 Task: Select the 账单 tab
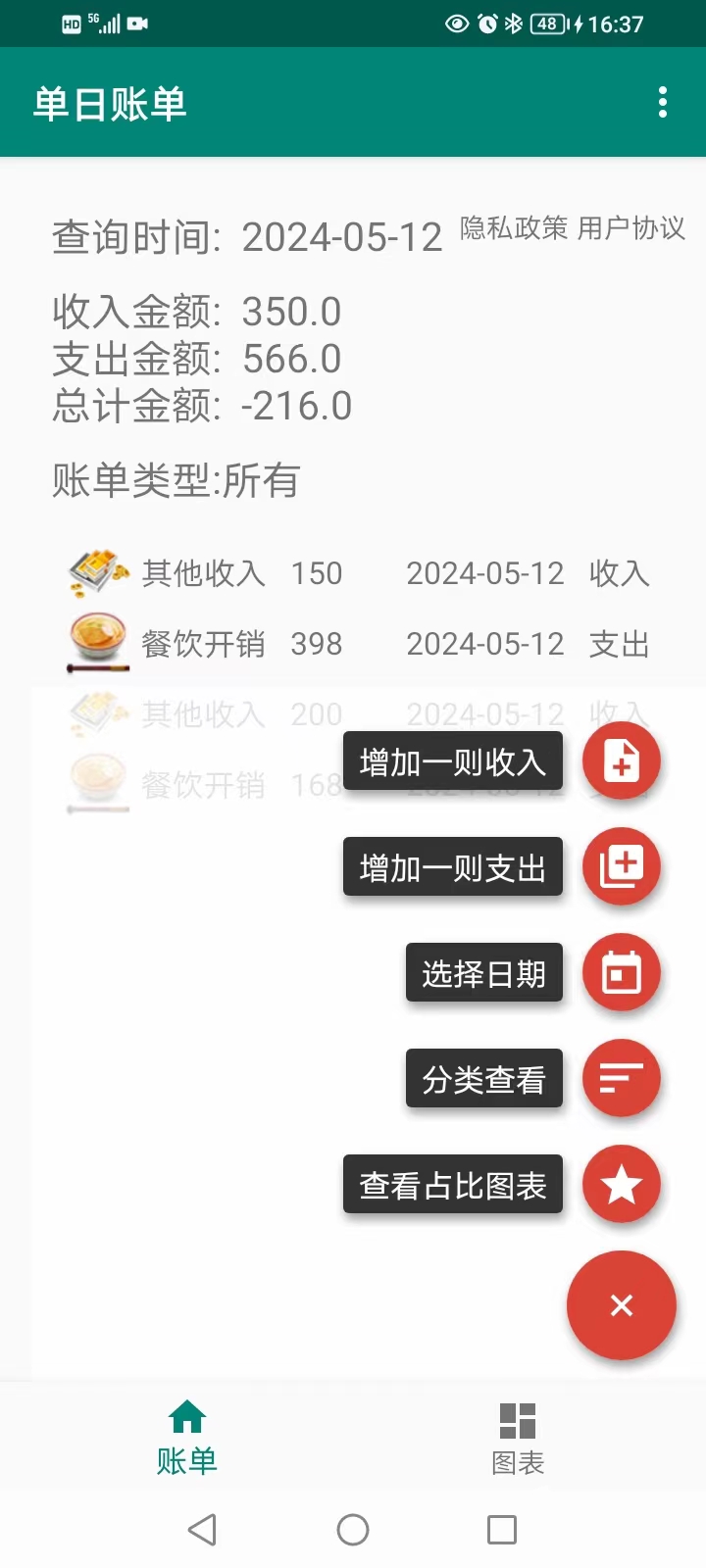(187, 1441)
